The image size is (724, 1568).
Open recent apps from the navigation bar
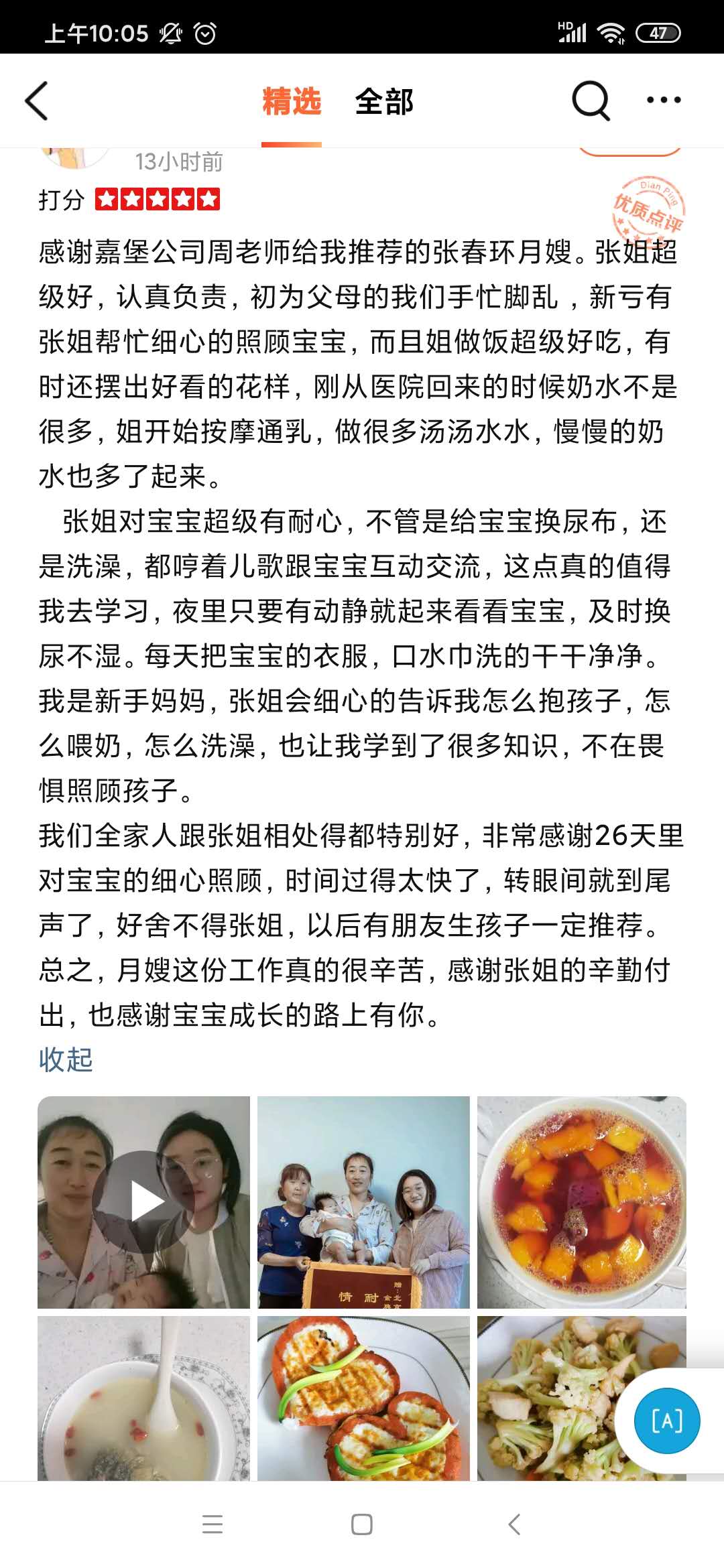coord(213,1524)
